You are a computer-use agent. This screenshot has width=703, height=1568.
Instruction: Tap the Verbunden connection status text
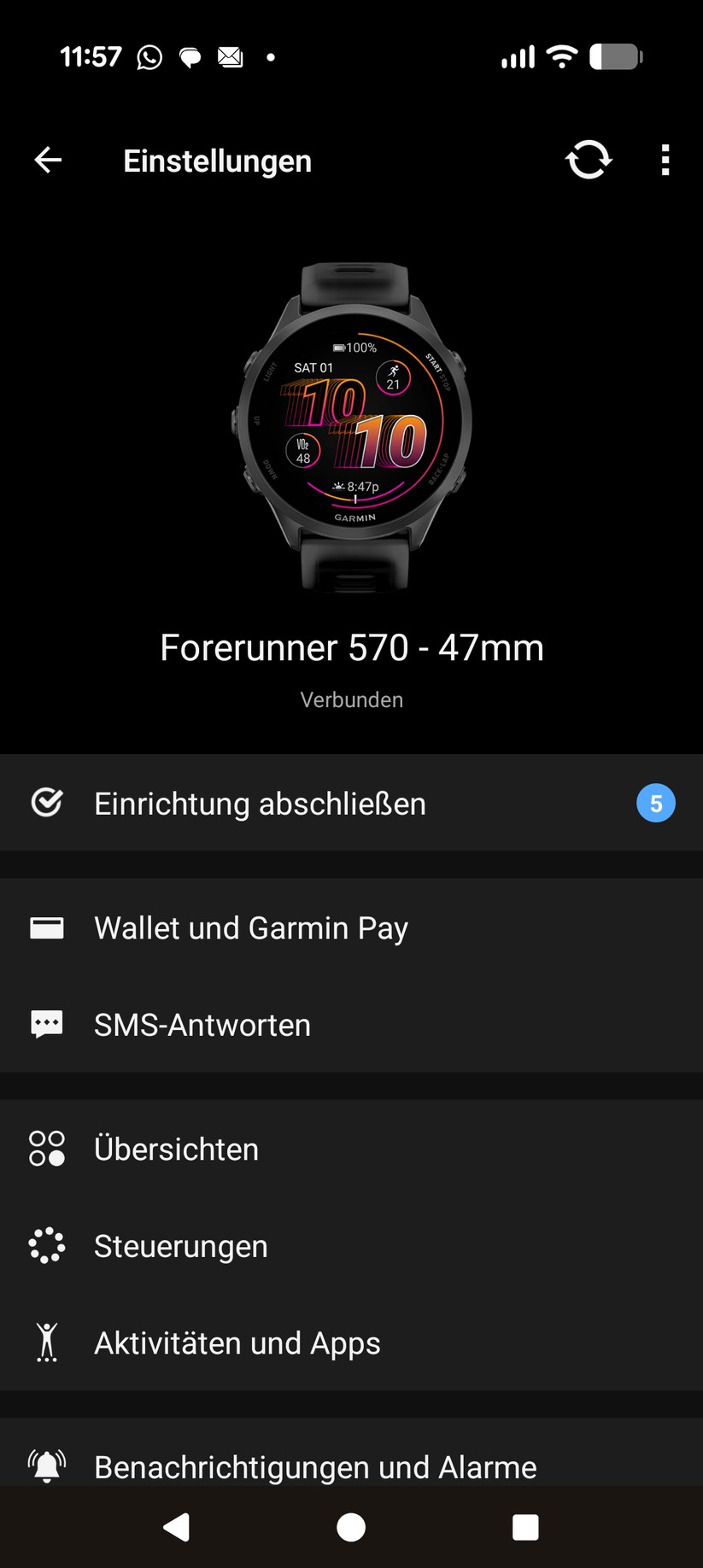point(351,699)
